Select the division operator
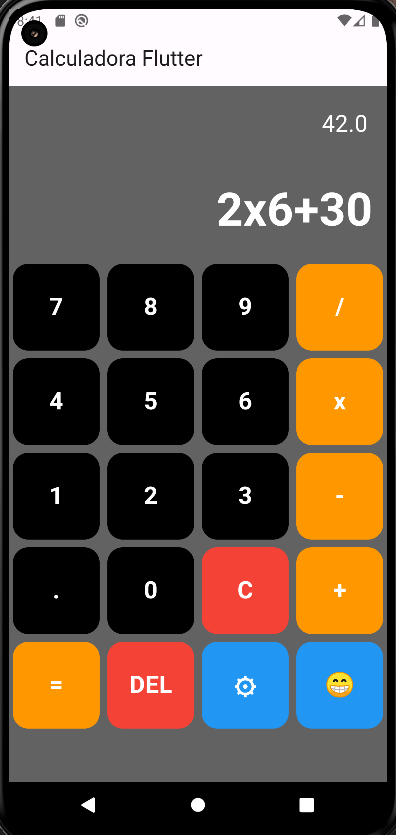 340,307
